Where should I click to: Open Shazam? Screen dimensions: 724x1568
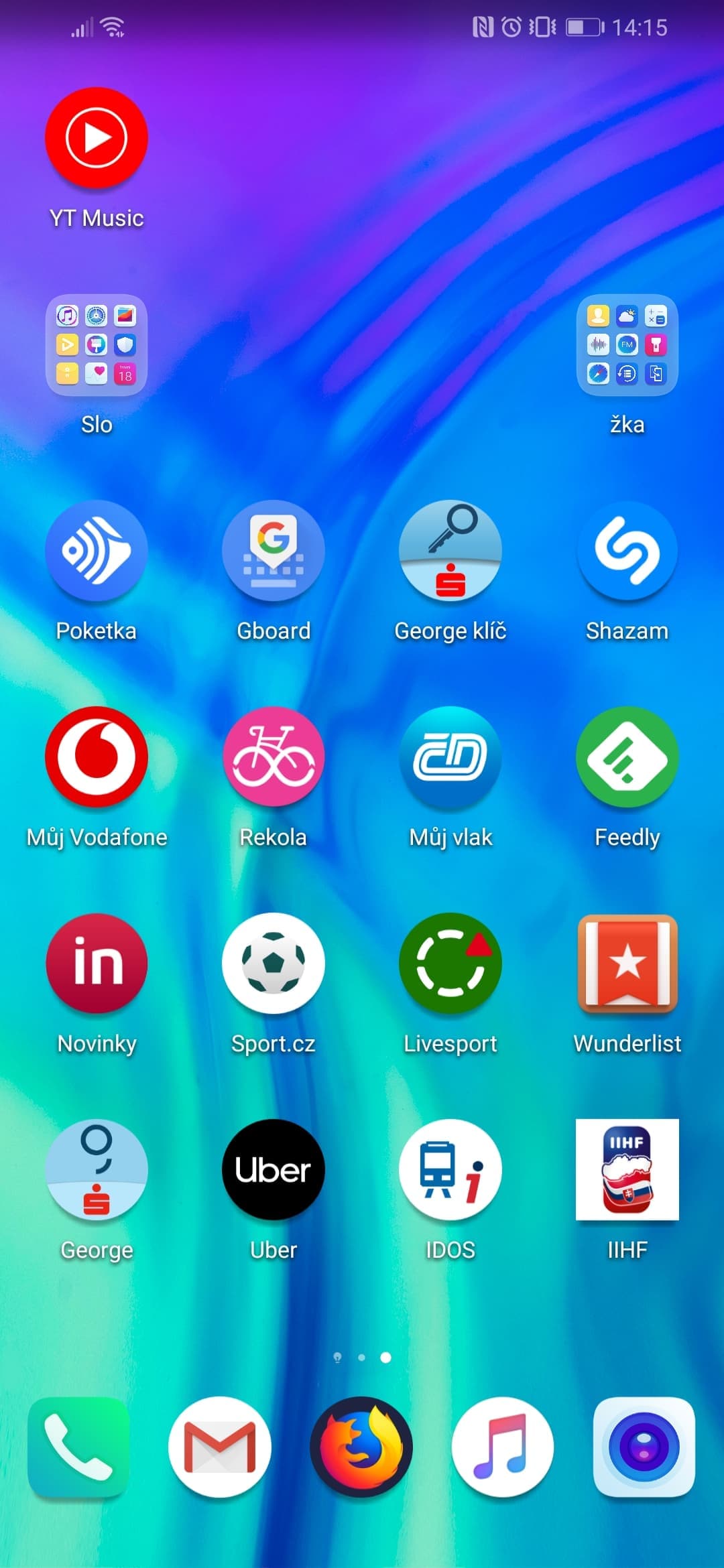coord(627,551)
